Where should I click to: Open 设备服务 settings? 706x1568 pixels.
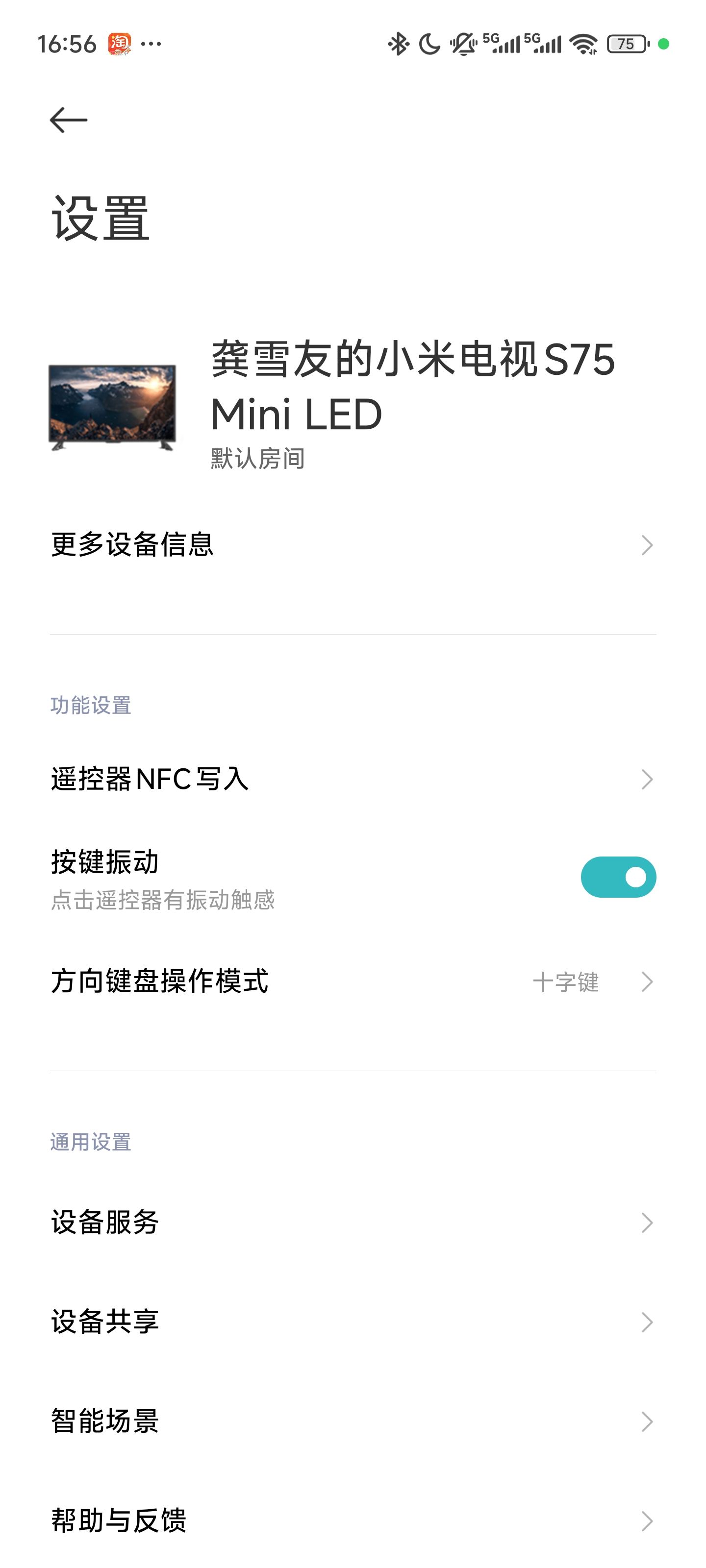pyautogui.click(x=353, y=1222)
